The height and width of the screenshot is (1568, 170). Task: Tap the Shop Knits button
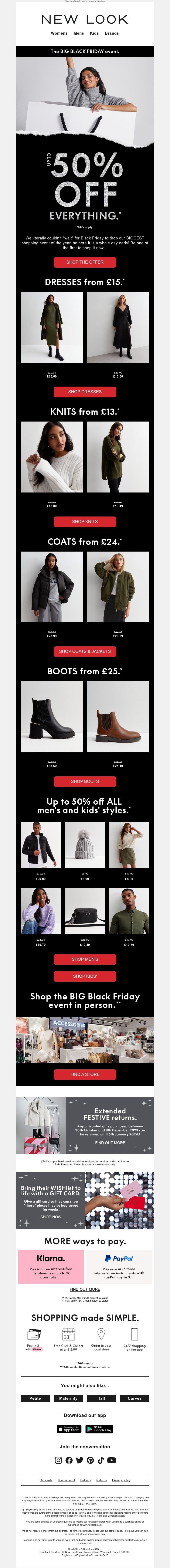pyautogui.click(x=85, y=522)
